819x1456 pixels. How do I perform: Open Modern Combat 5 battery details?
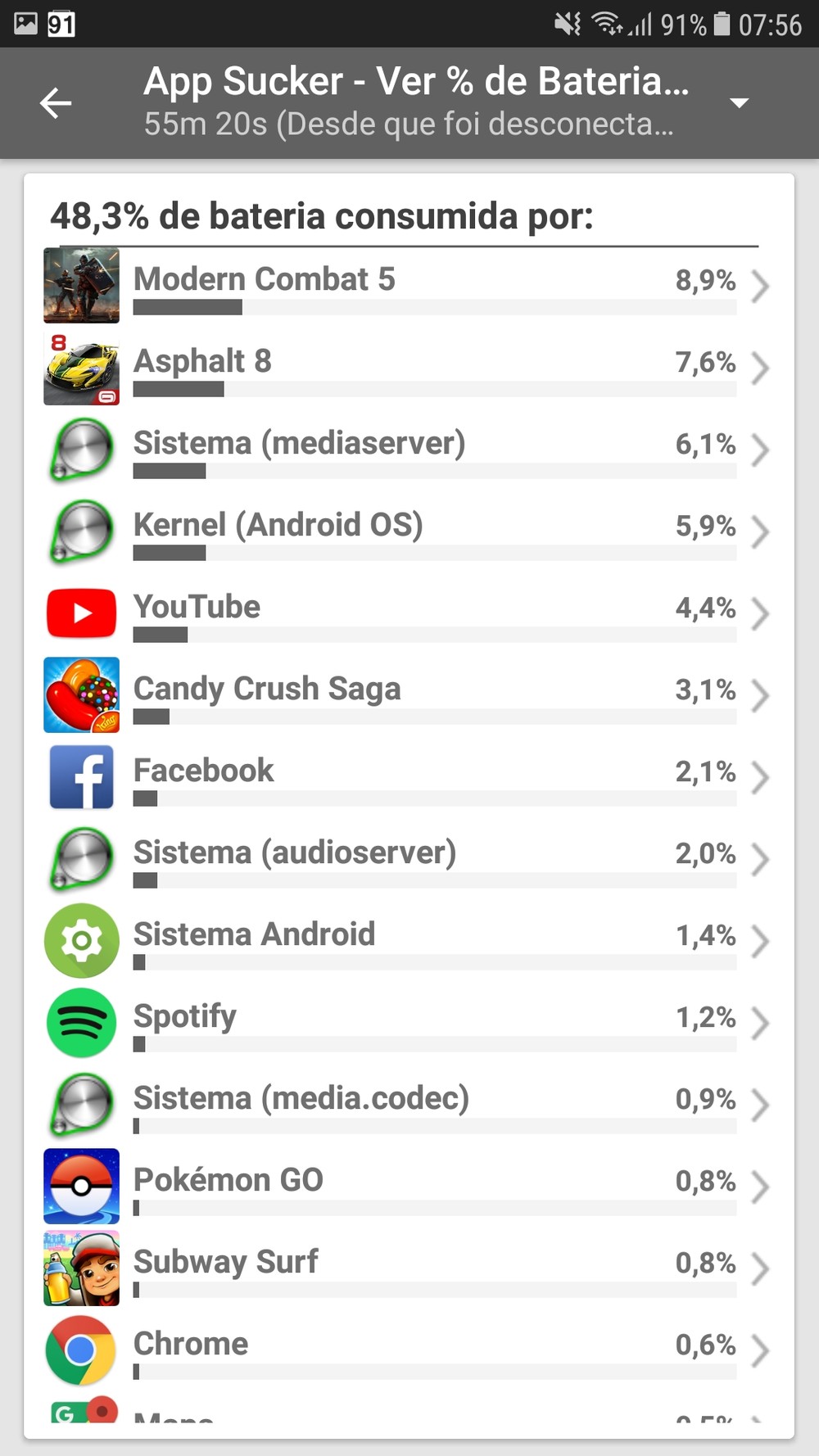[408, 286]
